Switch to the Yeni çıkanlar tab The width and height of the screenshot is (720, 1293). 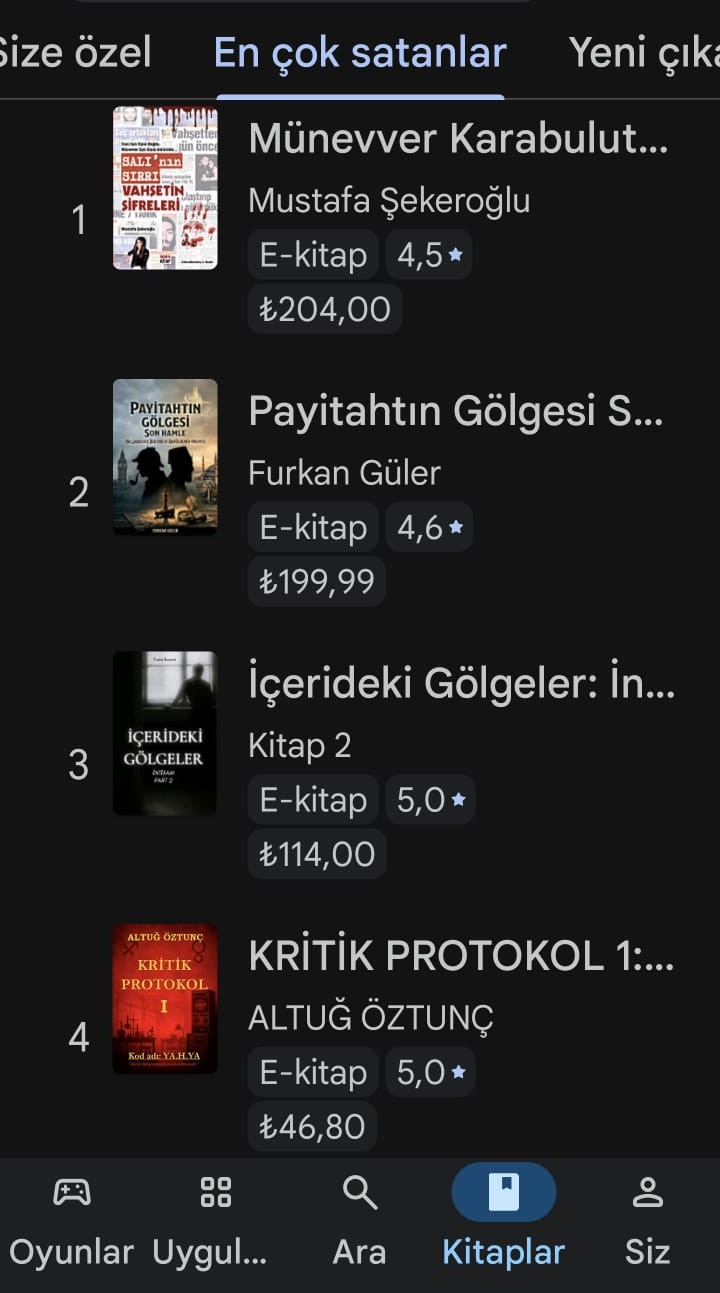(x=644, y=52)
